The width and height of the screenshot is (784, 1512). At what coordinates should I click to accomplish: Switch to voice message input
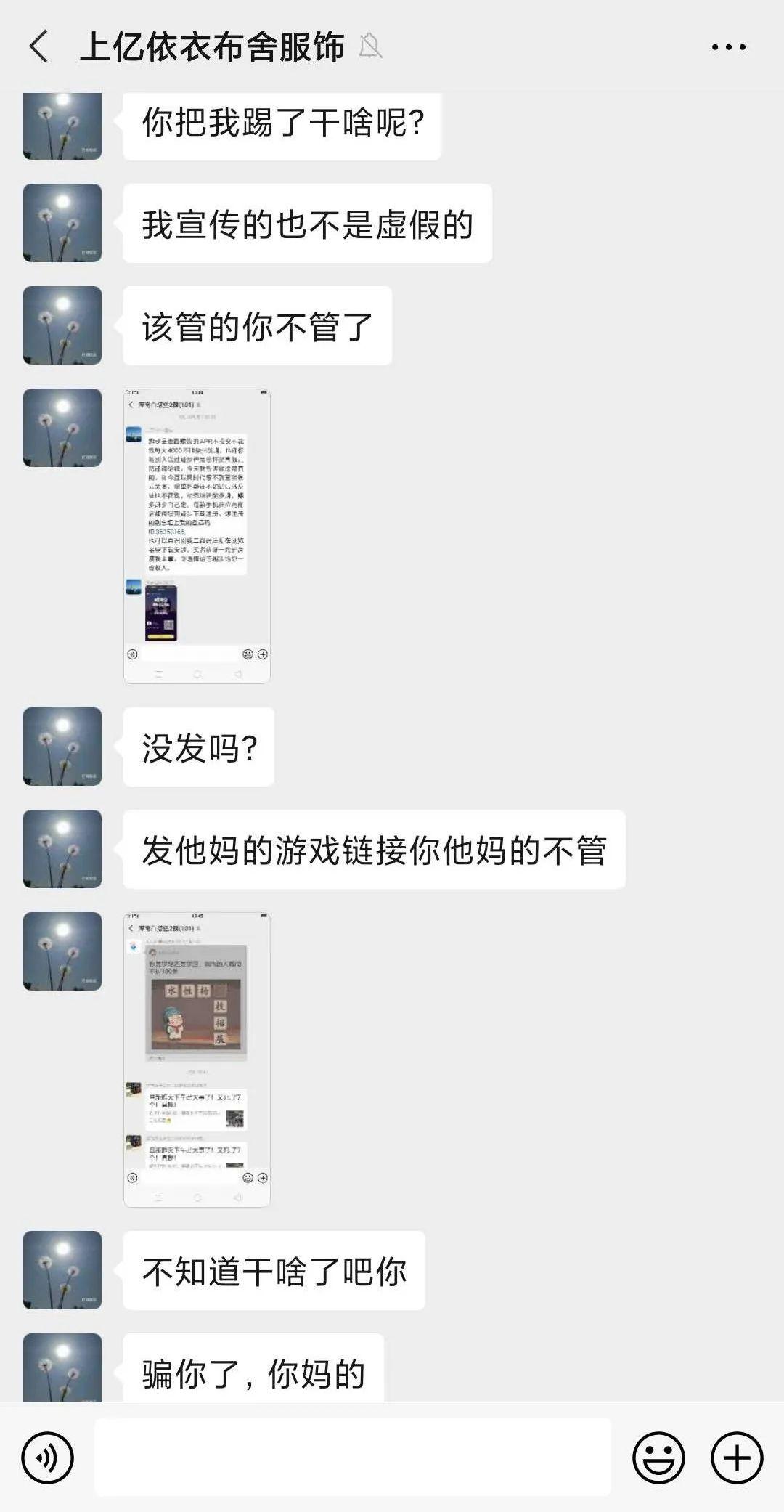pyautogui.click(x=48, y=1458)
